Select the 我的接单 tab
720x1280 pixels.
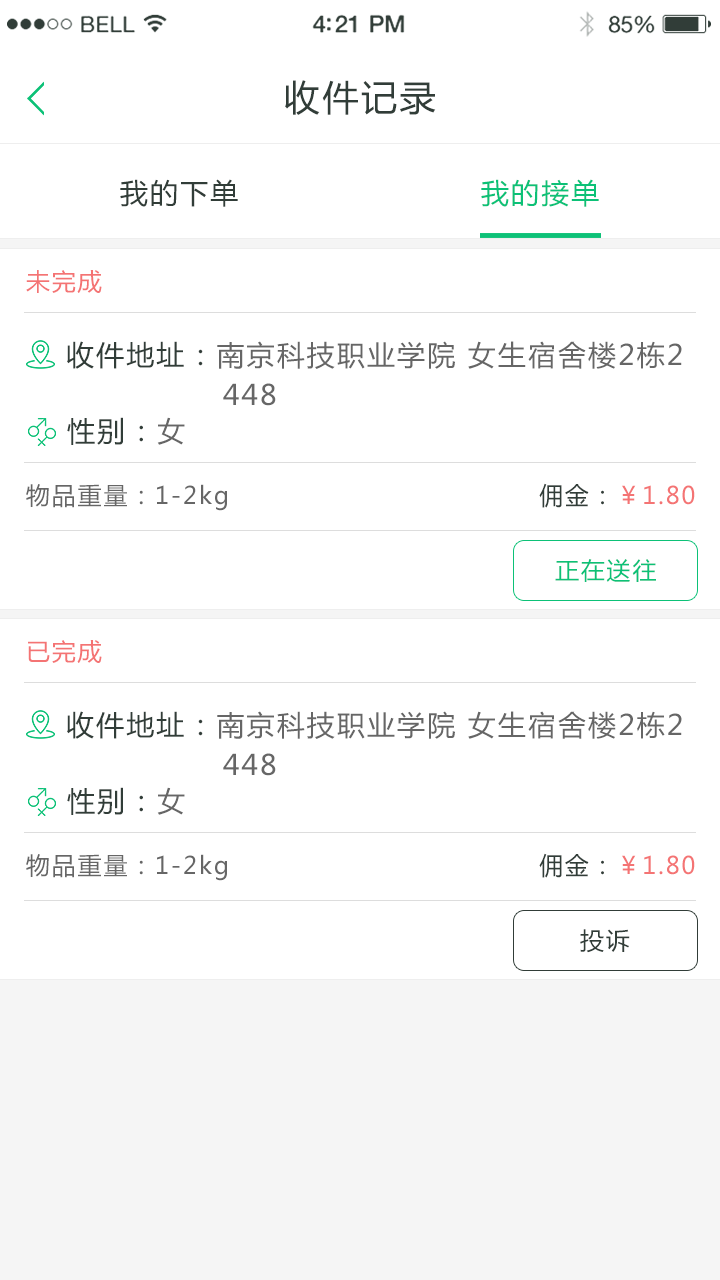[540, 194]
